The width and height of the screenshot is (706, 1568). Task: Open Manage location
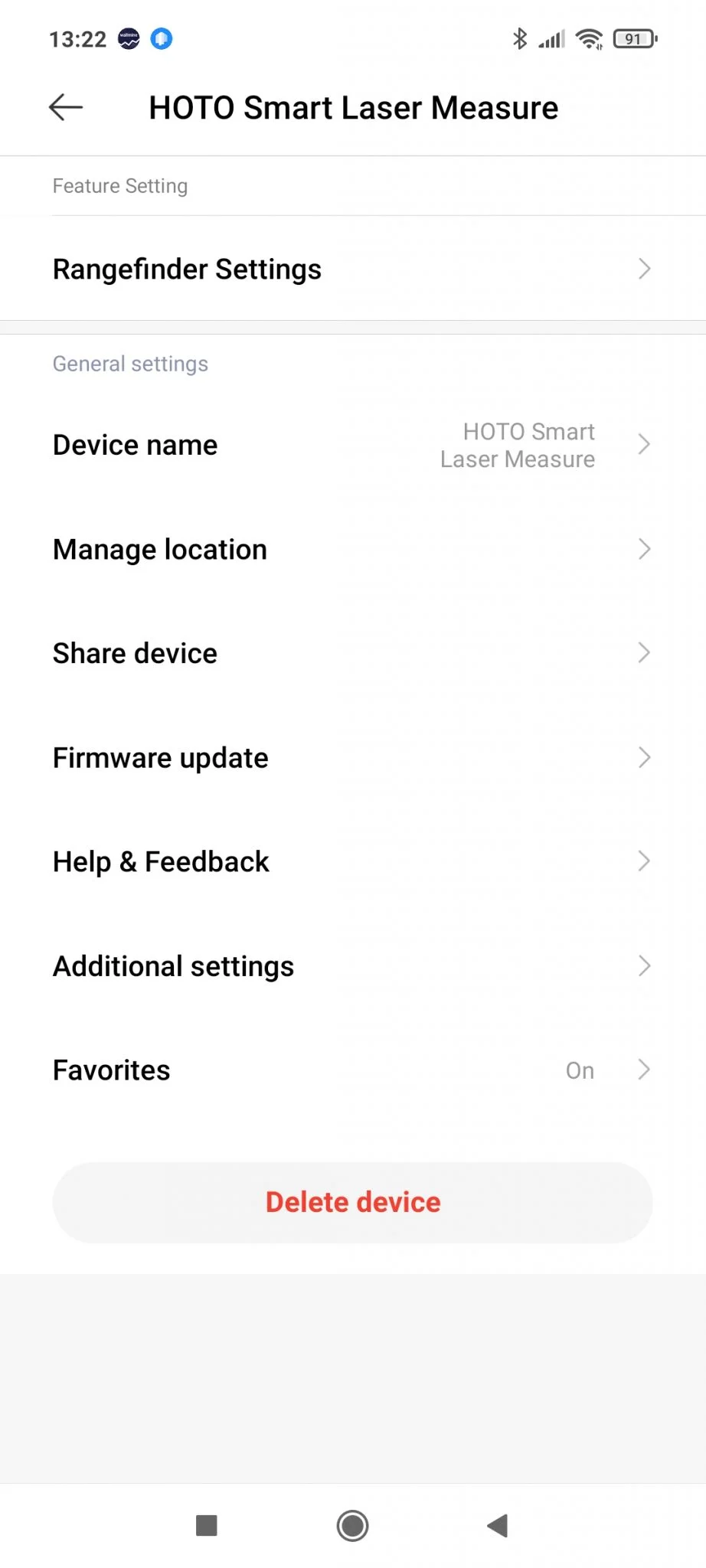coord(352,550)
